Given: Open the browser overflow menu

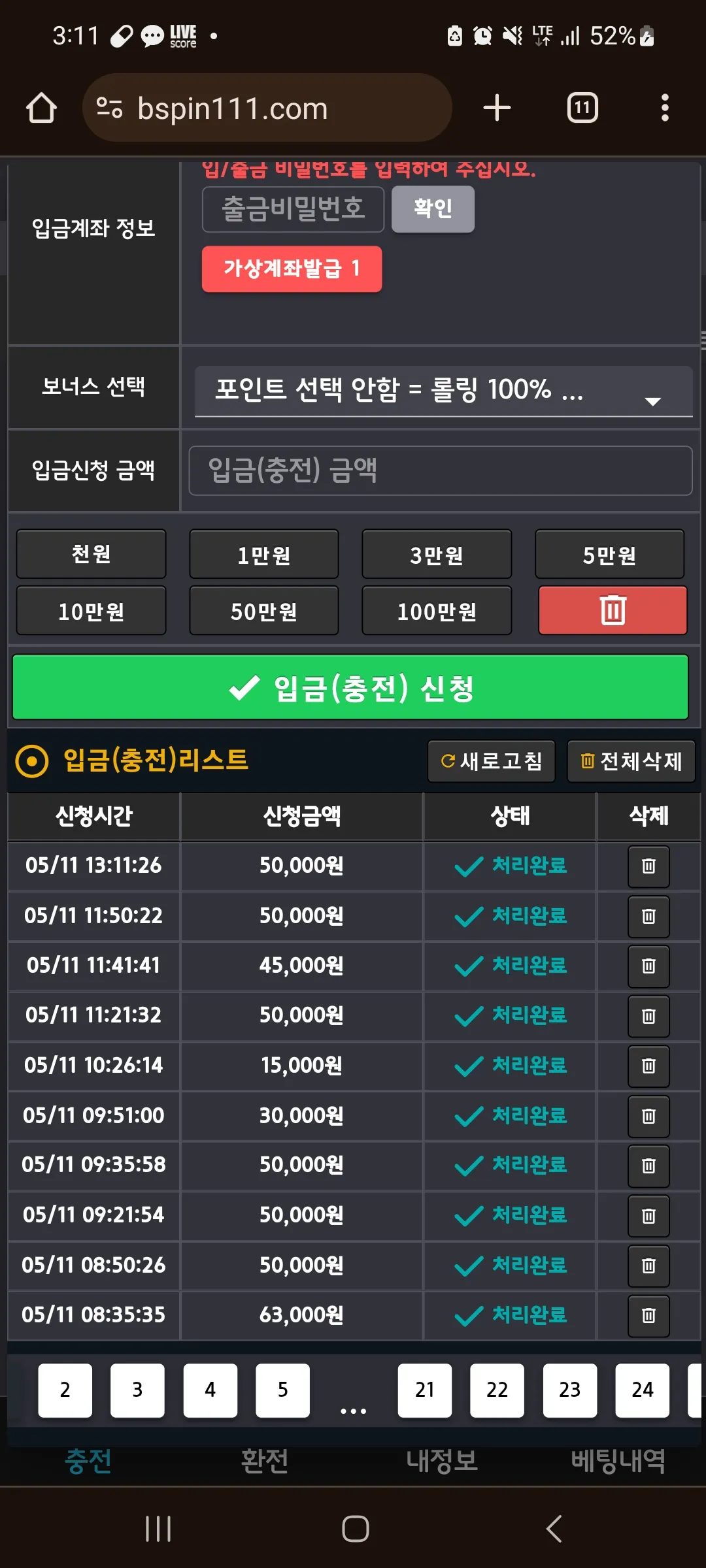Looking at the screenshot, I should (665, 108).
